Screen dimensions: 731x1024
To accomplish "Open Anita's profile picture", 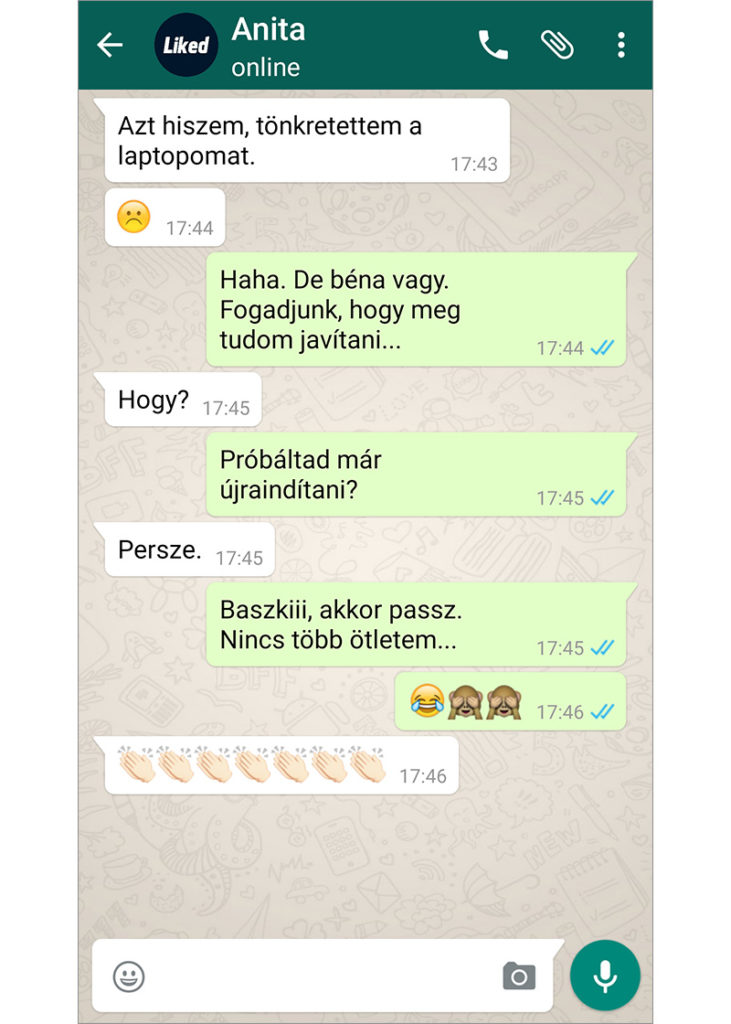I will tap(186, 45).
